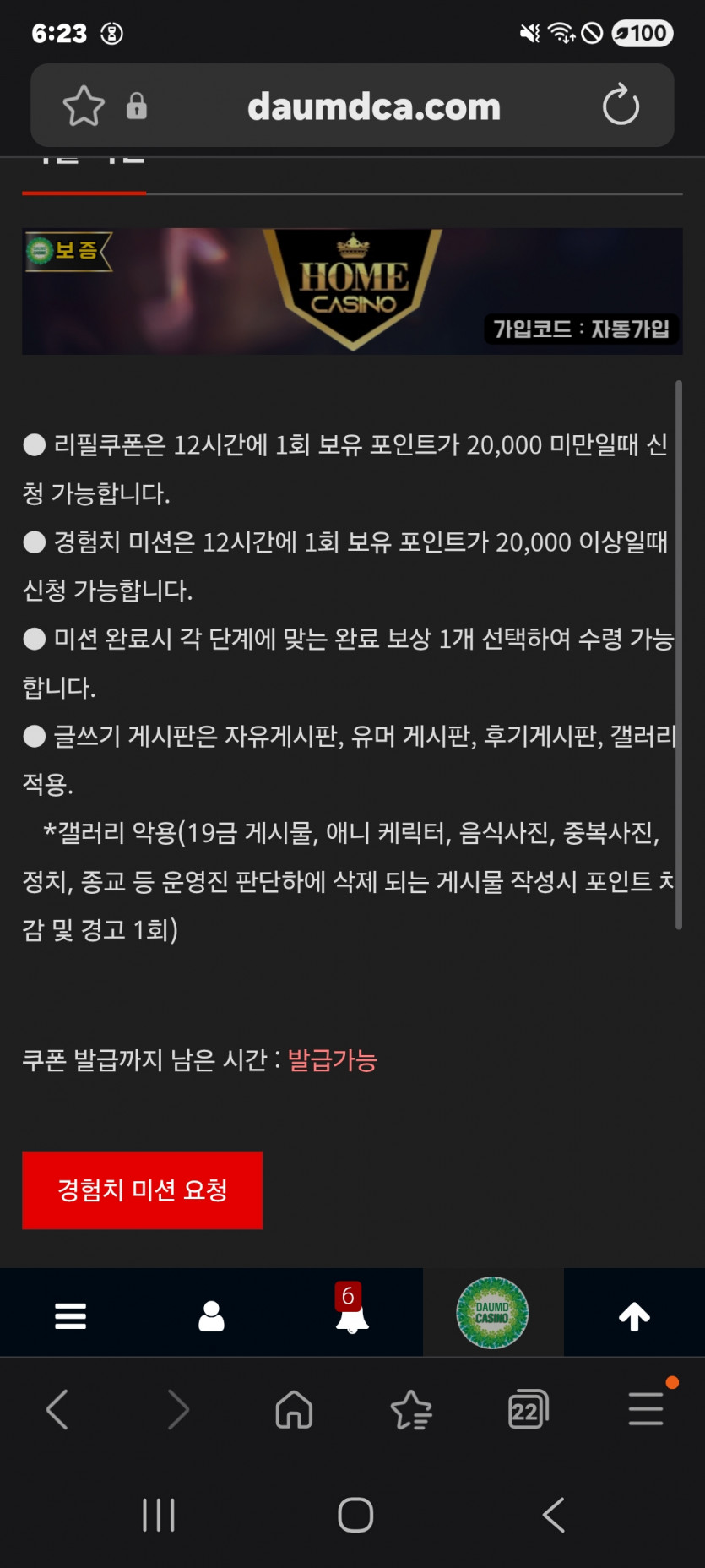Tap the DAUMD CASINO round logo

click(x=493, y=1312)
